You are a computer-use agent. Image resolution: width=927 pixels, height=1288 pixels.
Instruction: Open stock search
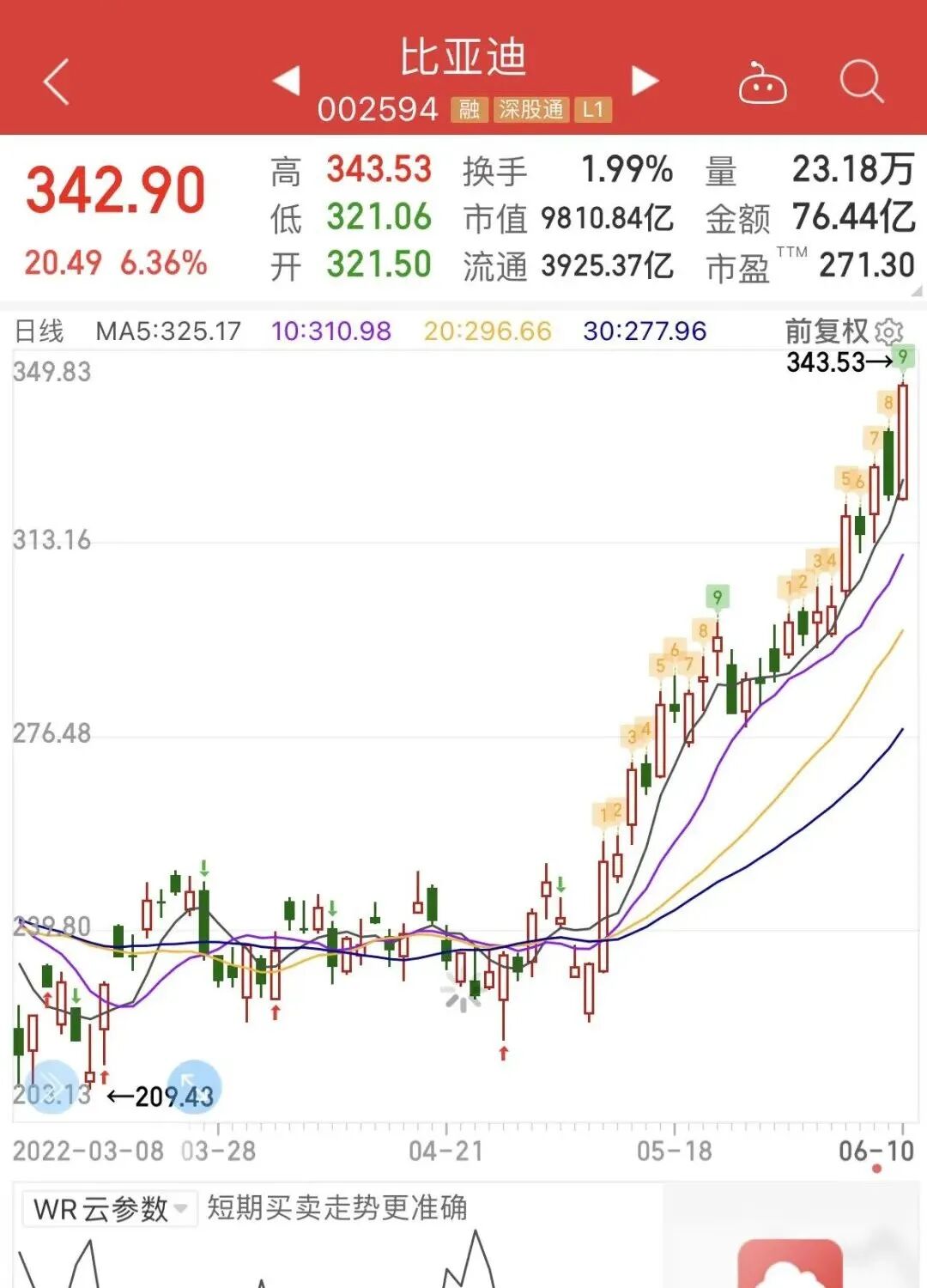pyautogui.click(x=861, y=82)
